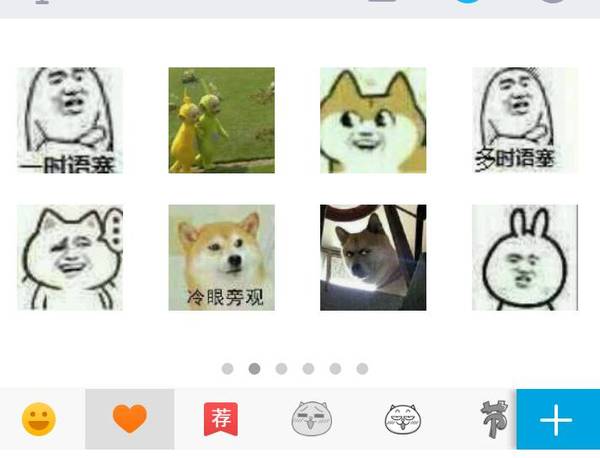Image resolution: width=600 pixels, height=458 pixels.
Task: Pick the rabbit ears face sticker
Action: click(525, 258)
